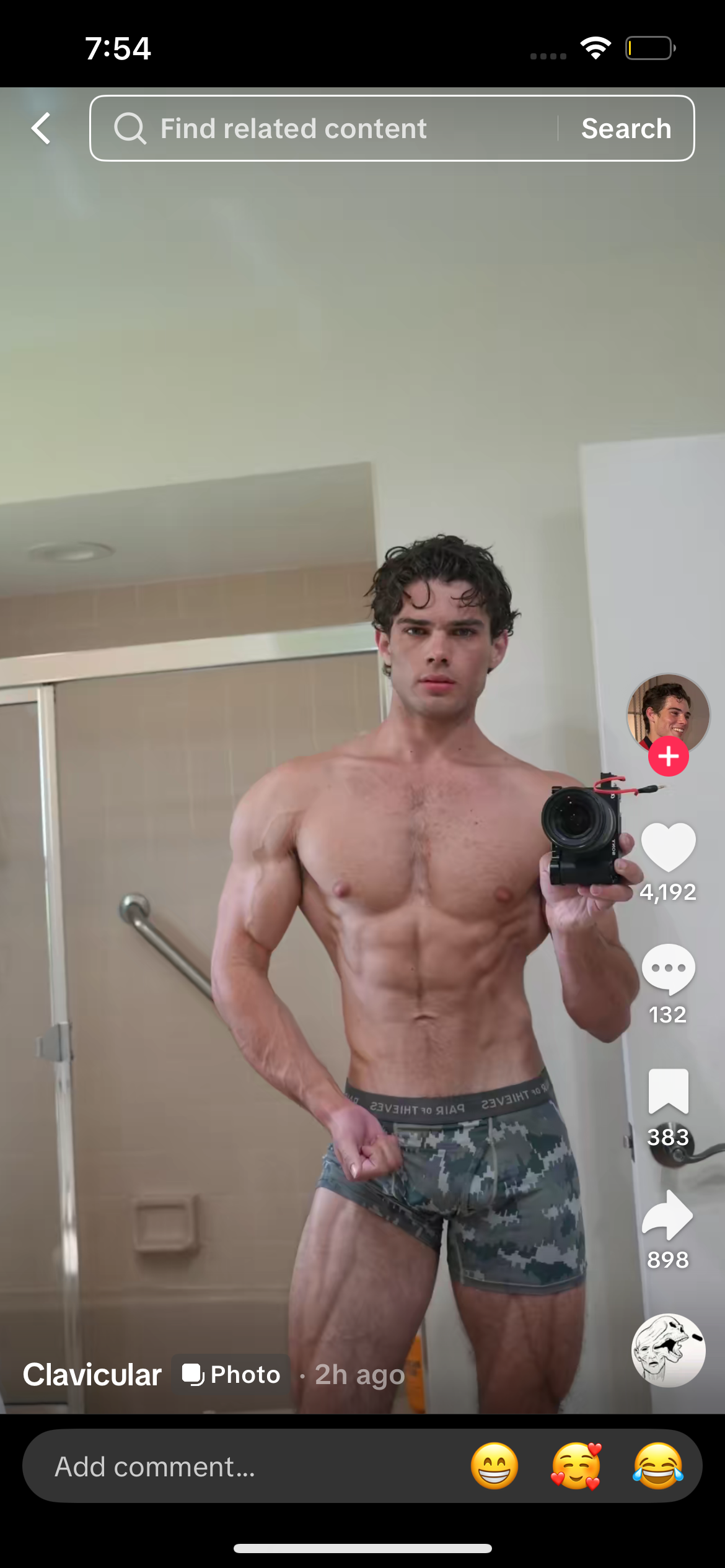Follow the creator with the plus button

[668, 757]
